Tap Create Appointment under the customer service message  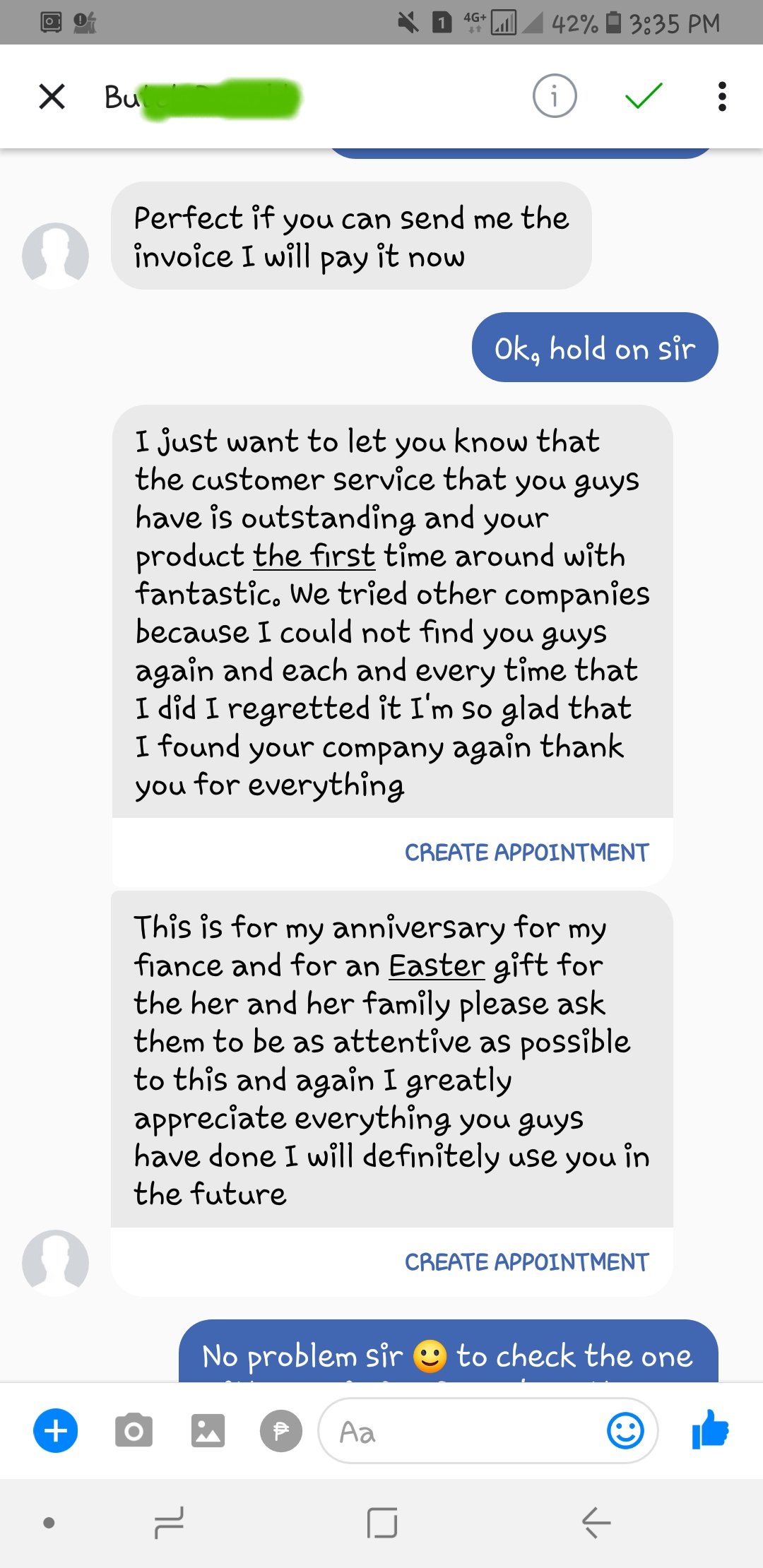pos(526,853)
